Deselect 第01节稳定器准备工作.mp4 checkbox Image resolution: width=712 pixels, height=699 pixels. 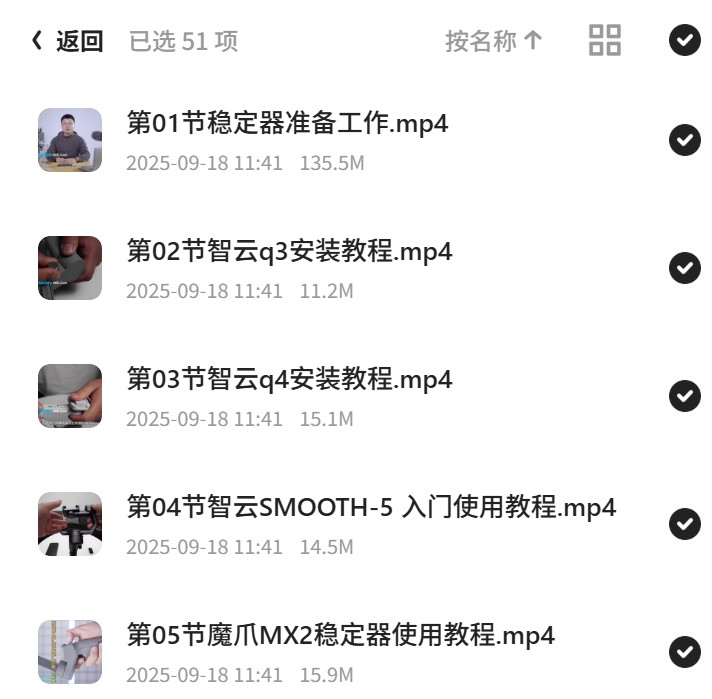(684, 139)
